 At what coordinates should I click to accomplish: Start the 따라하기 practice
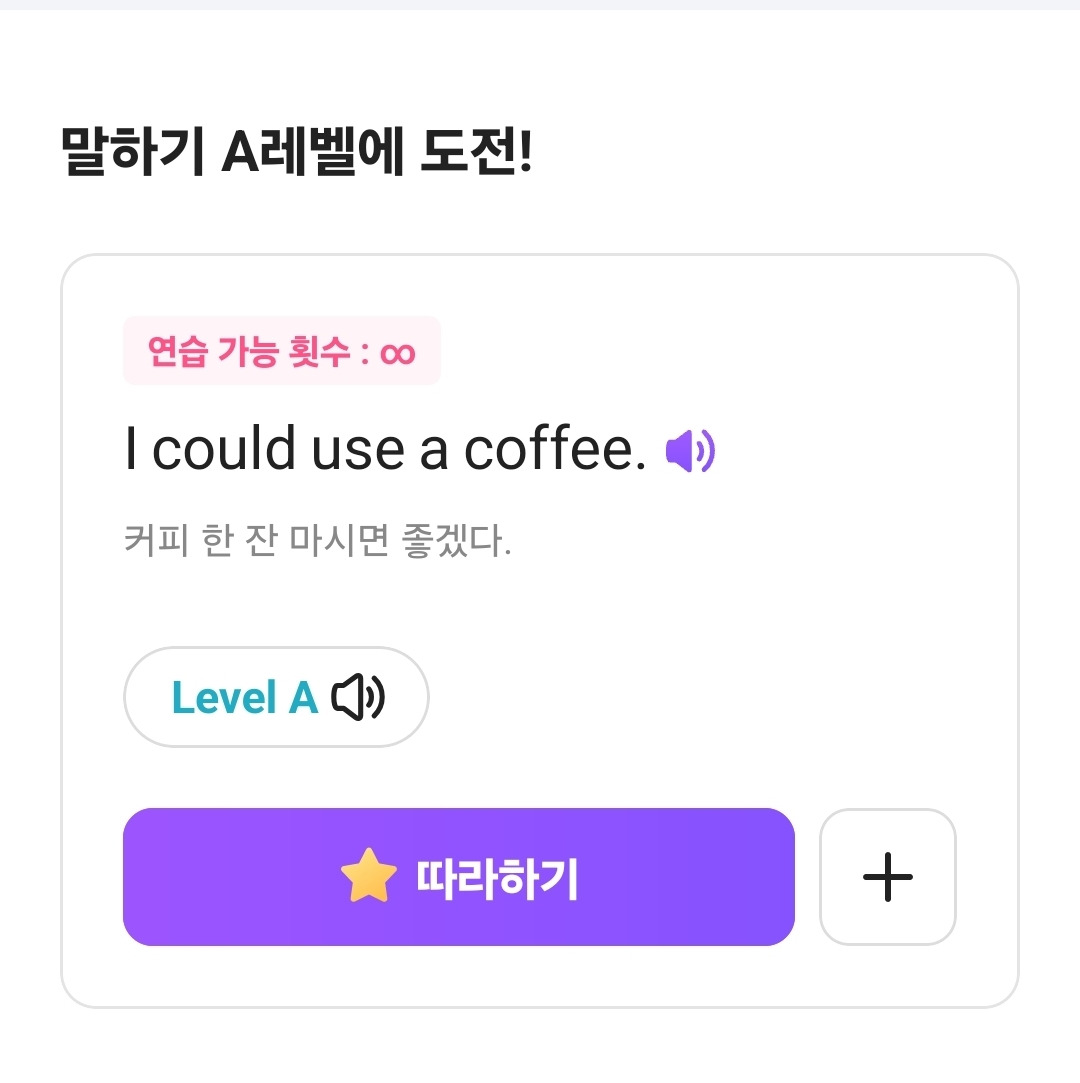(459, 876)
